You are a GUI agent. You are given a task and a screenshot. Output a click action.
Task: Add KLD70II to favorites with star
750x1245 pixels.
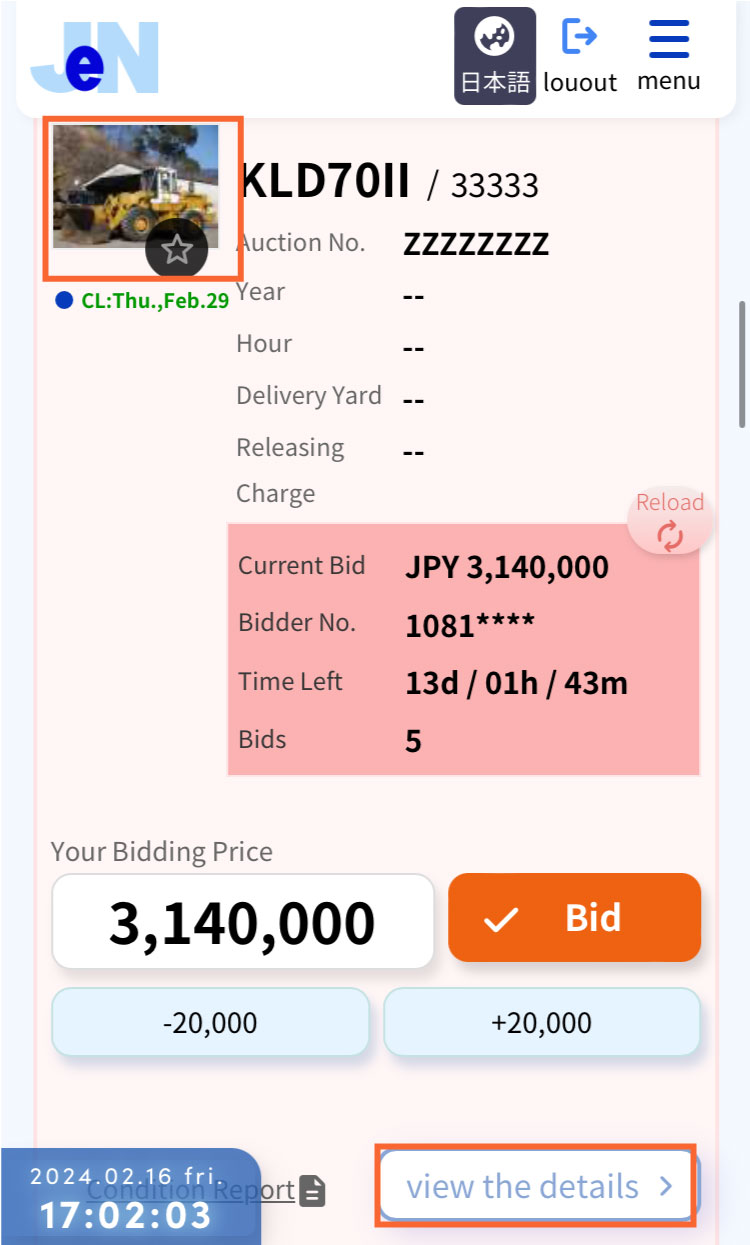[177, 249]
